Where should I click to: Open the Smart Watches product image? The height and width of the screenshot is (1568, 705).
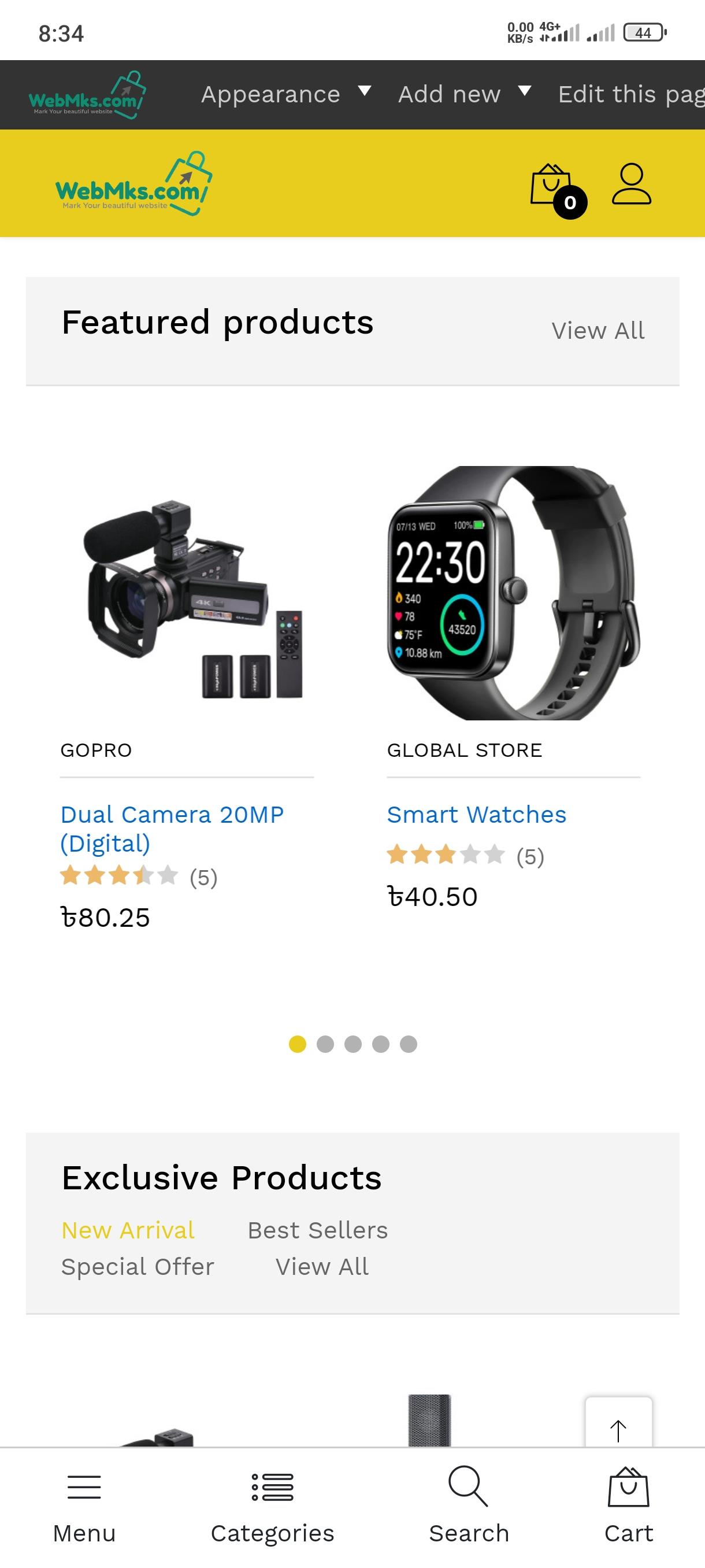[514, 593]
